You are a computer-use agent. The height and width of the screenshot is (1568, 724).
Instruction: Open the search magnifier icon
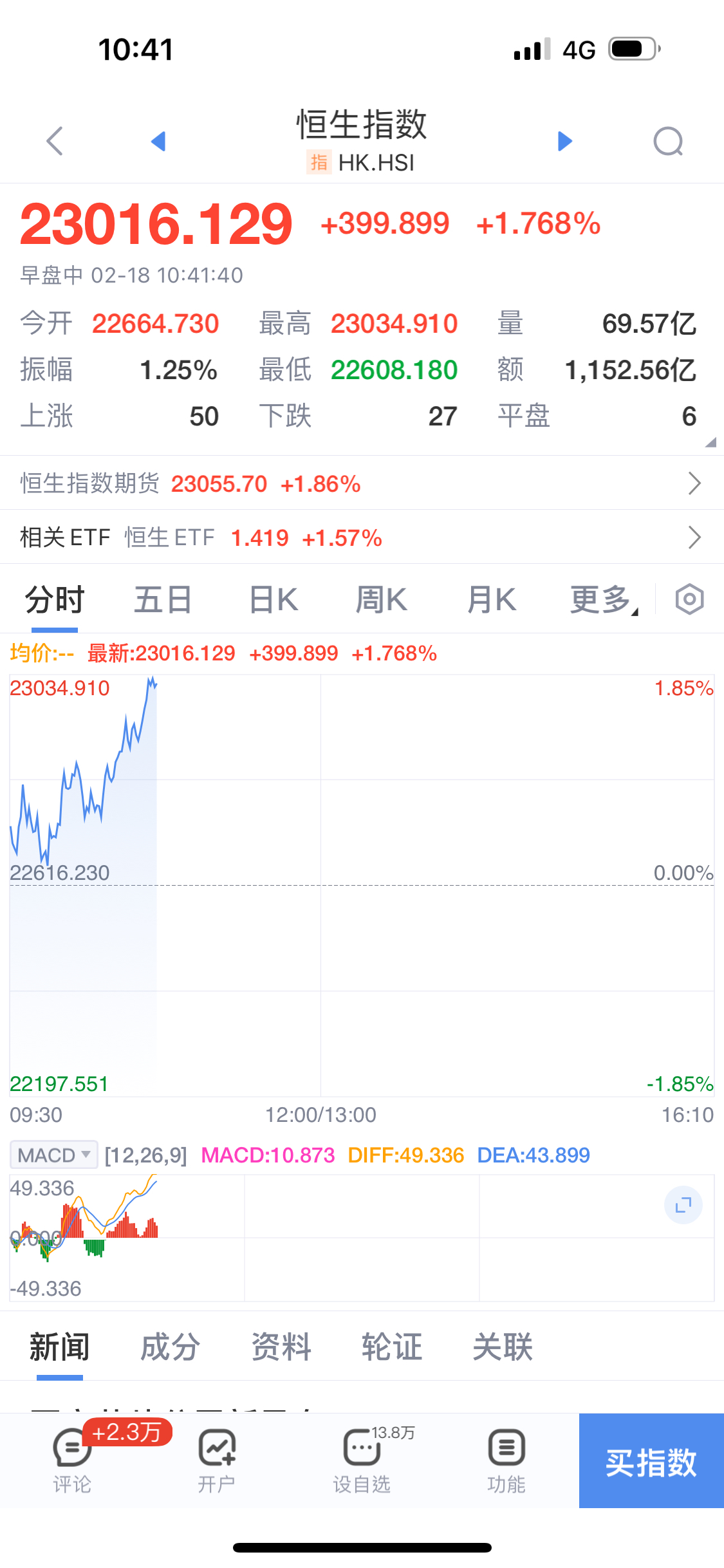click(668, 142)
